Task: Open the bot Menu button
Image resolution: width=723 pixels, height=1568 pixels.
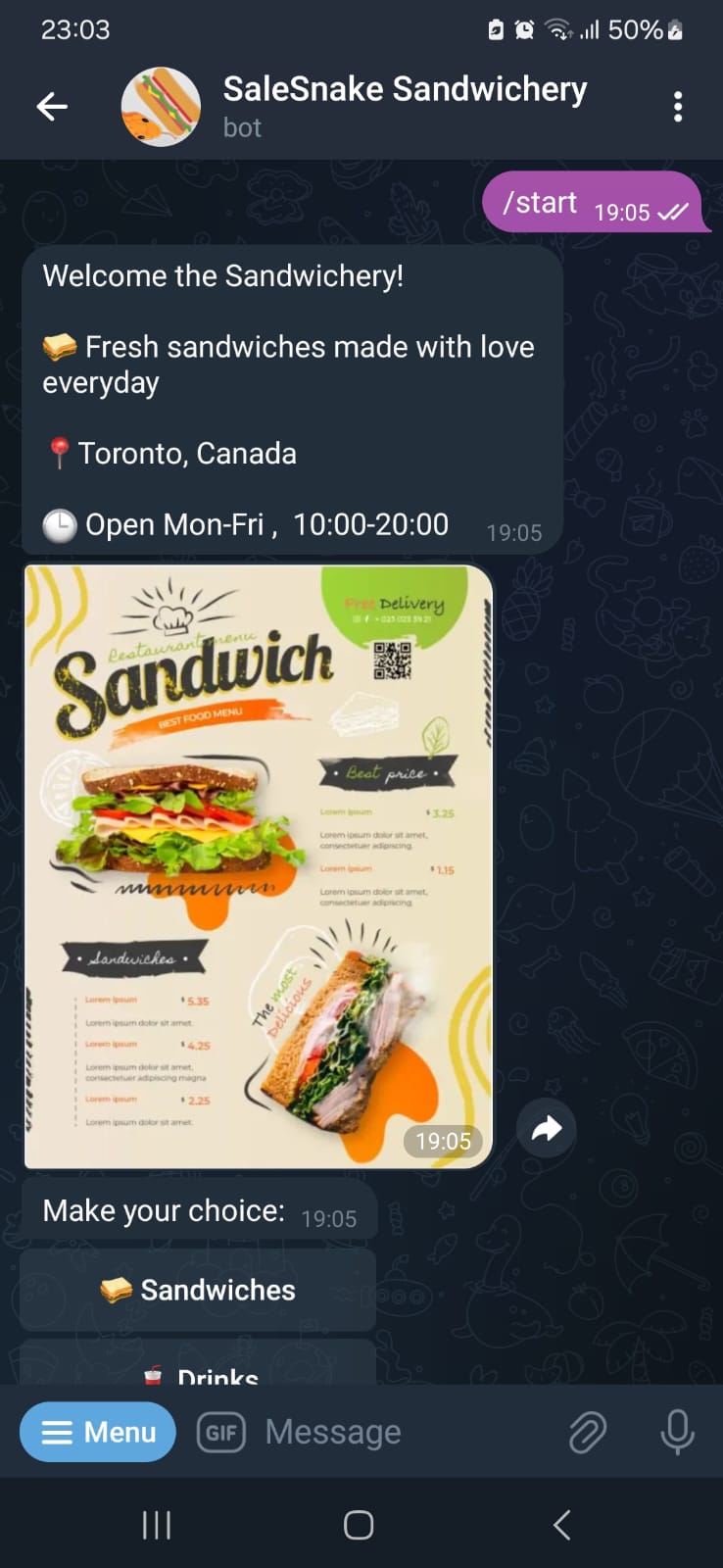Action: point(98,1432)
